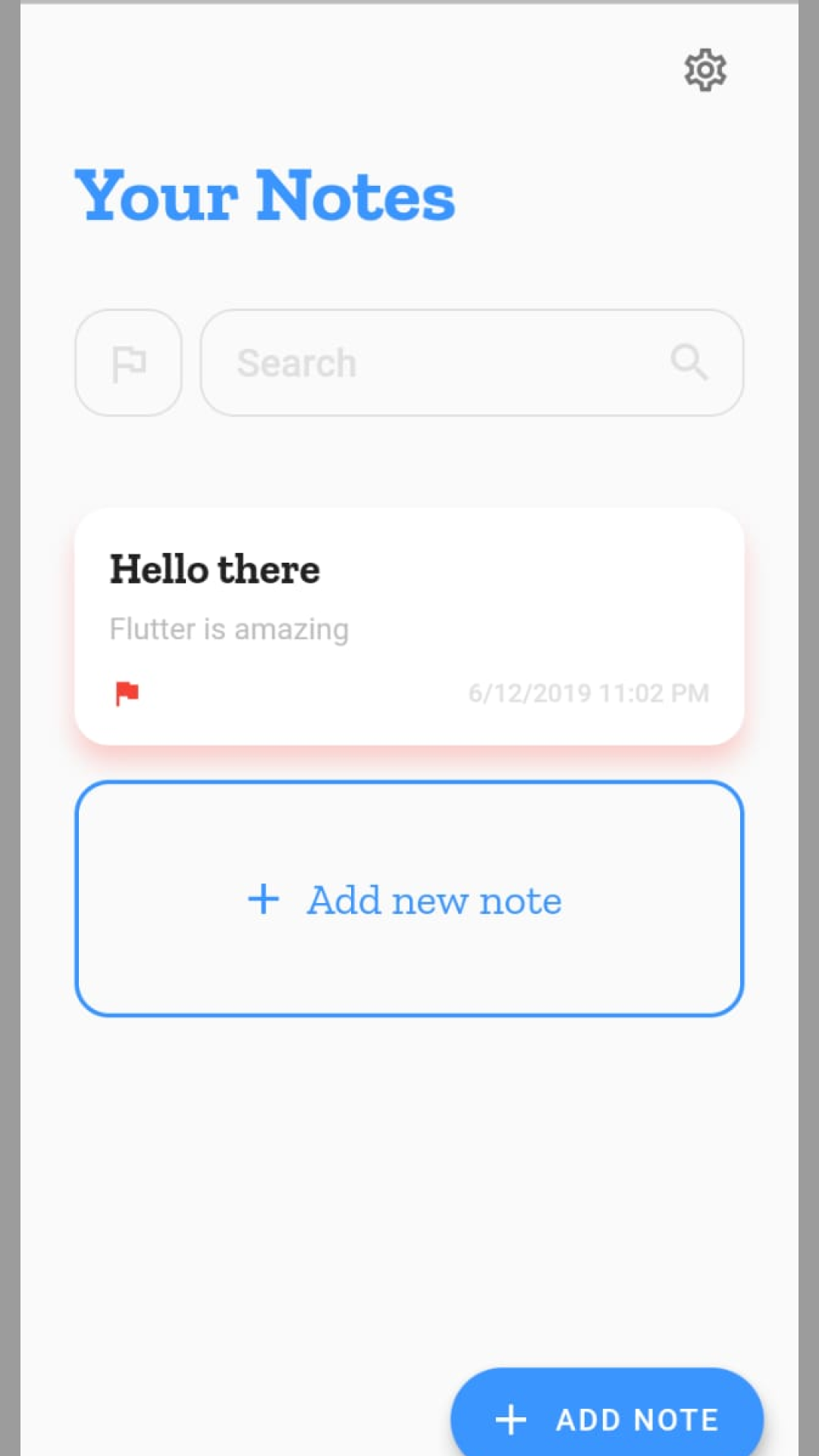The width and height of the screenshot is (819, 1456).
Task: Open the Hello there note
Action: click(x=409, y=626)
